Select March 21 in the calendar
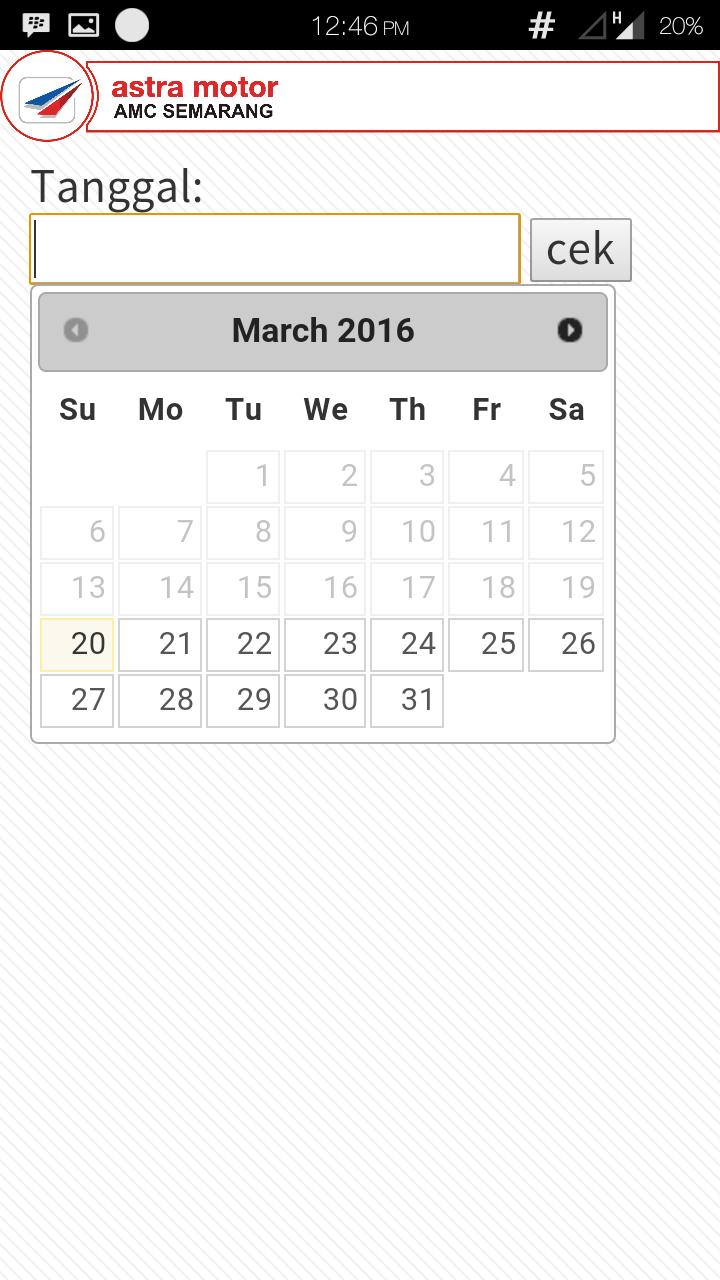Viewport: 720px width, 1280px height. [160, 644]
